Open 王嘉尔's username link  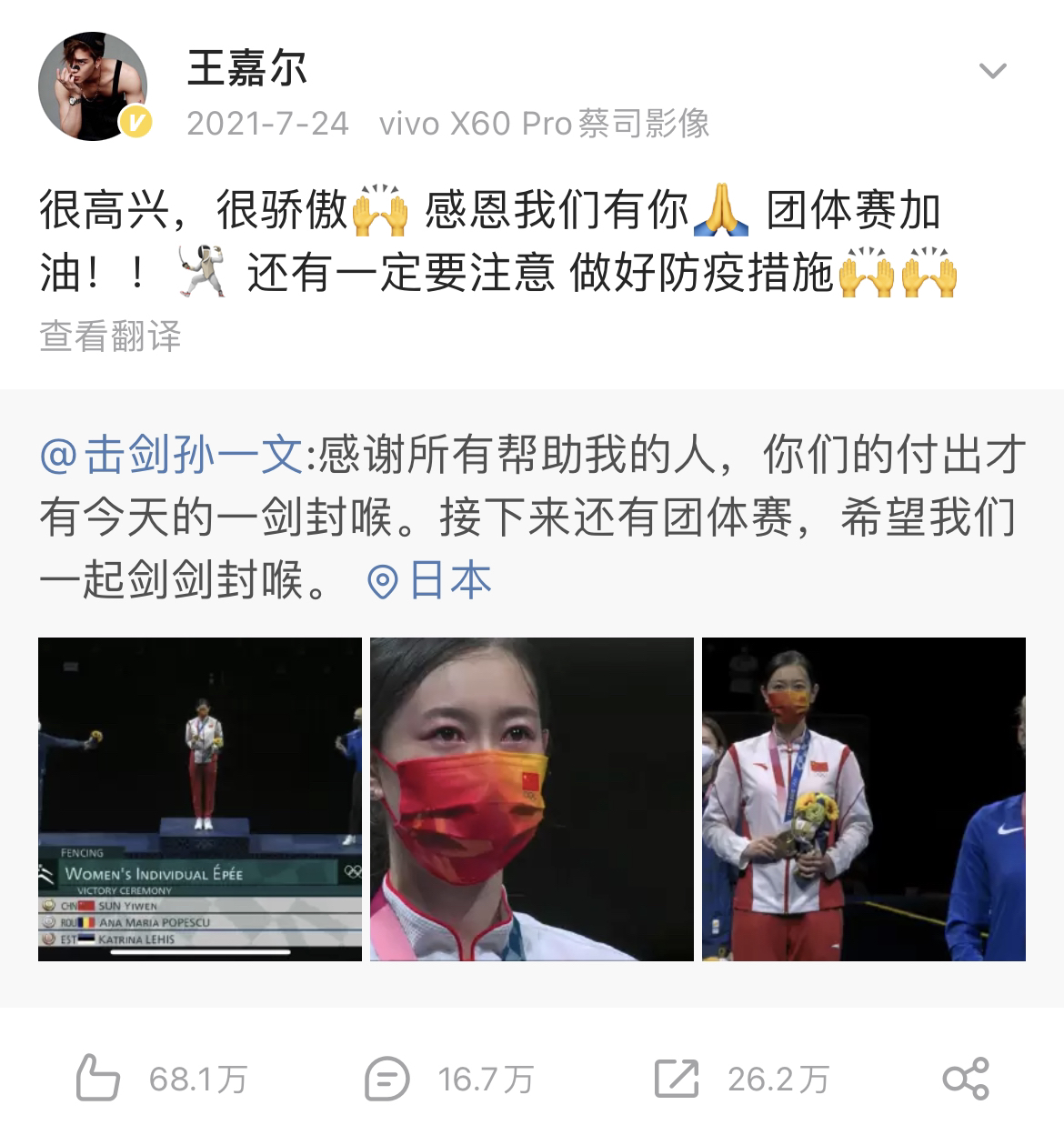(246, 68)
